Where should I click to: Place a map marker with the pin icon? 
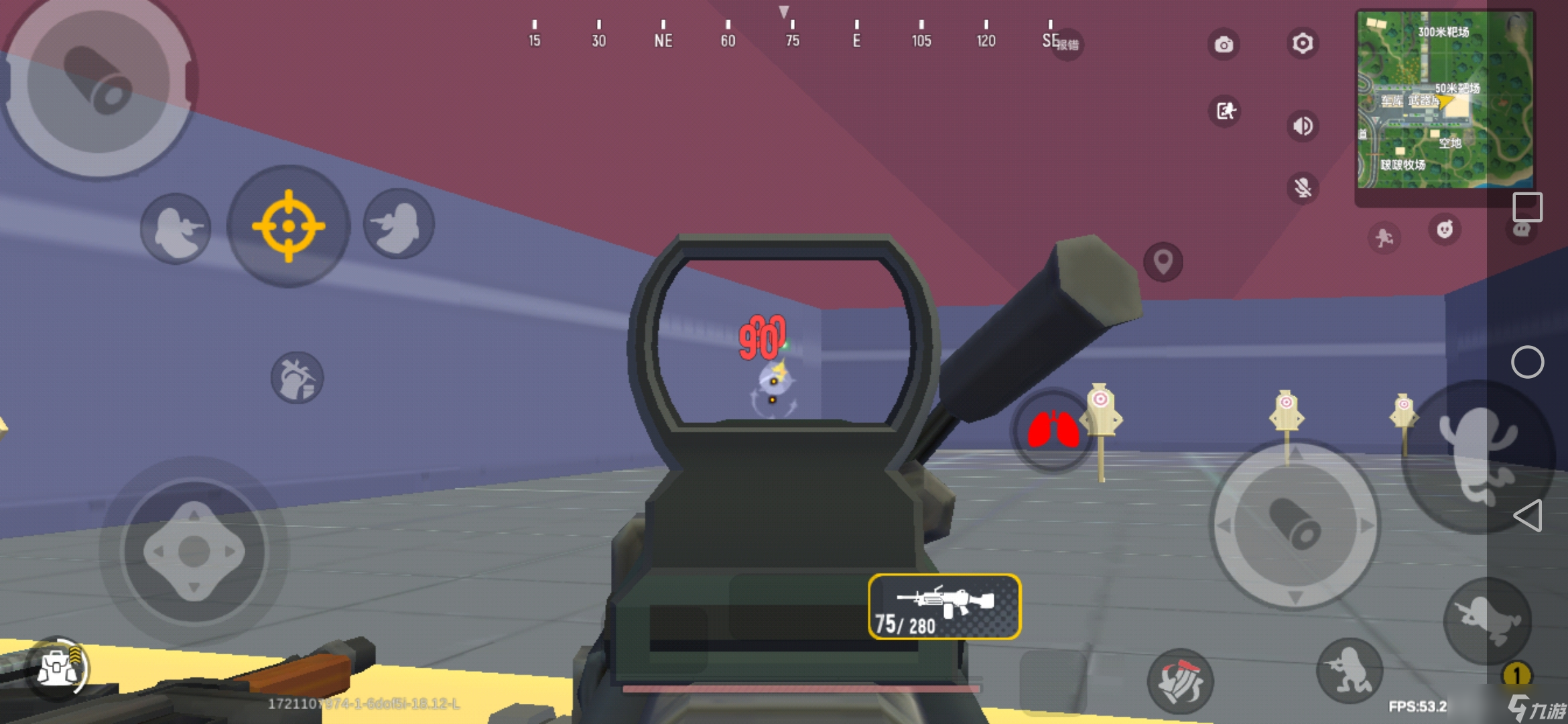(1163, 261)
